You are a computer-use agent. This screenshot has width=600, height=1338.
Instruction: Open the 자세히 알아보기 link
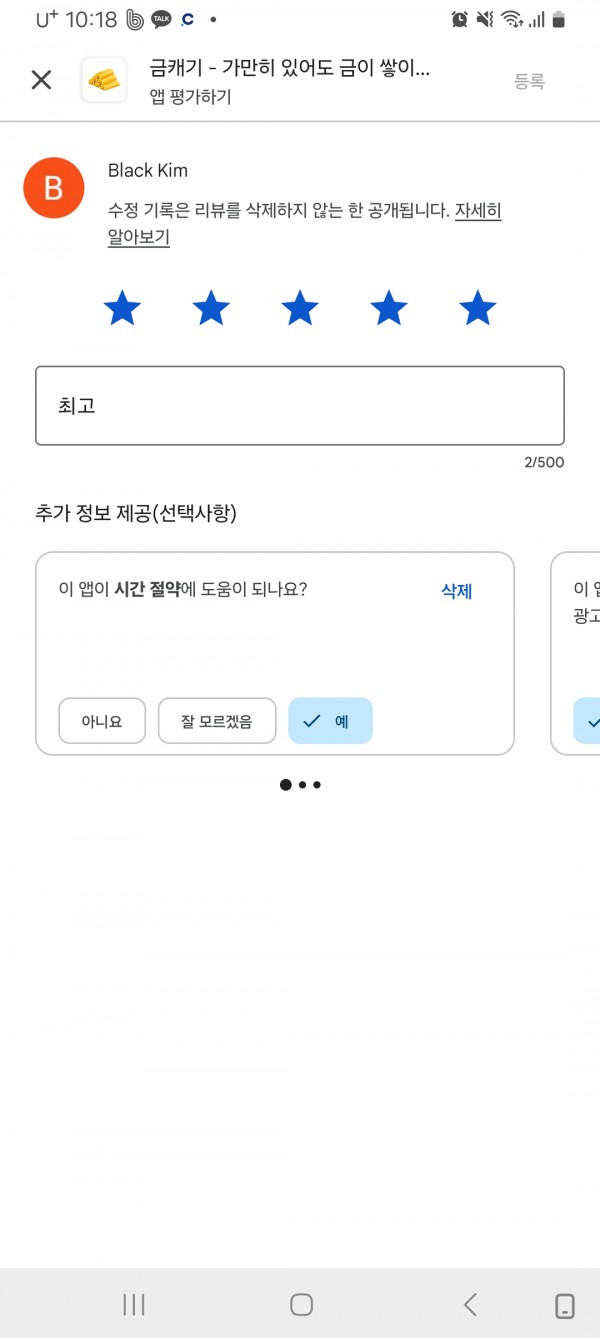pyautogui.click(x=304, y=225)
